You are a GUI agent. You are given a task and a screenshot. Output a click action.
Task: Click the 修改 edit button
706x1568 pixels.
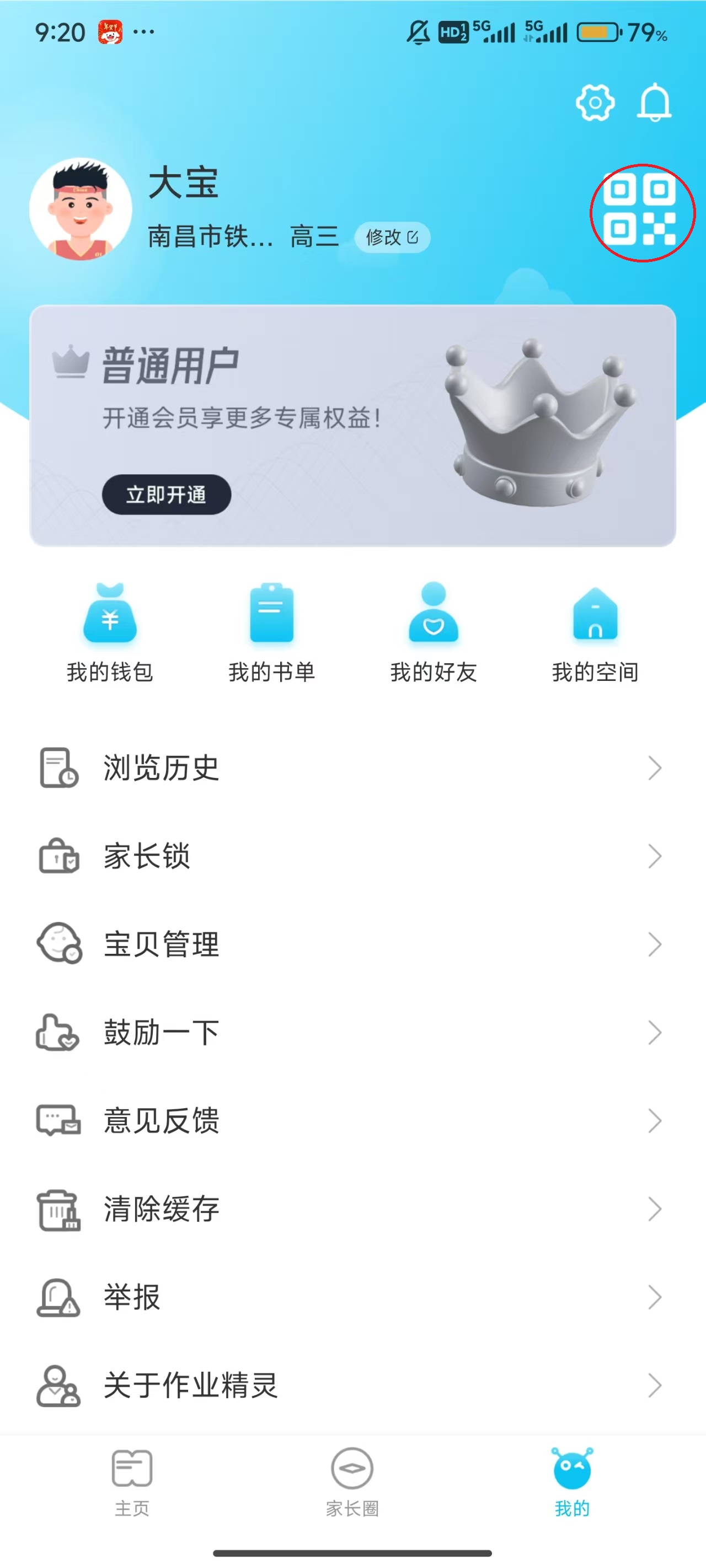393,238
